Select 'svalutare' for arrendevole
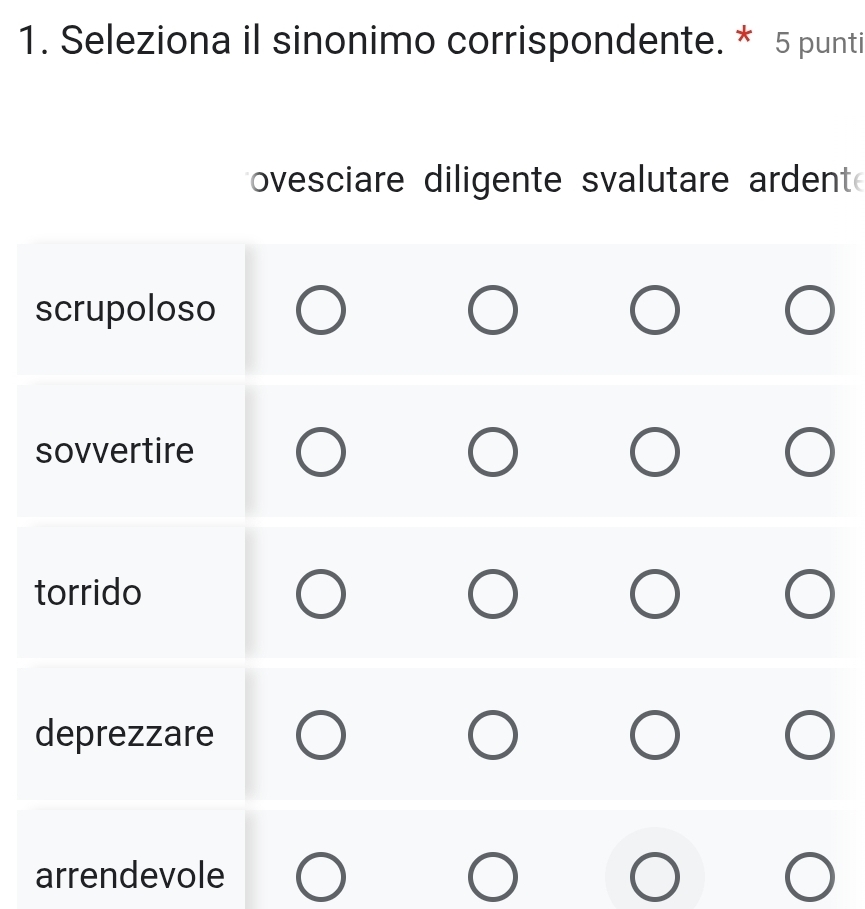The image size is (865, 909). coord(655,877)
